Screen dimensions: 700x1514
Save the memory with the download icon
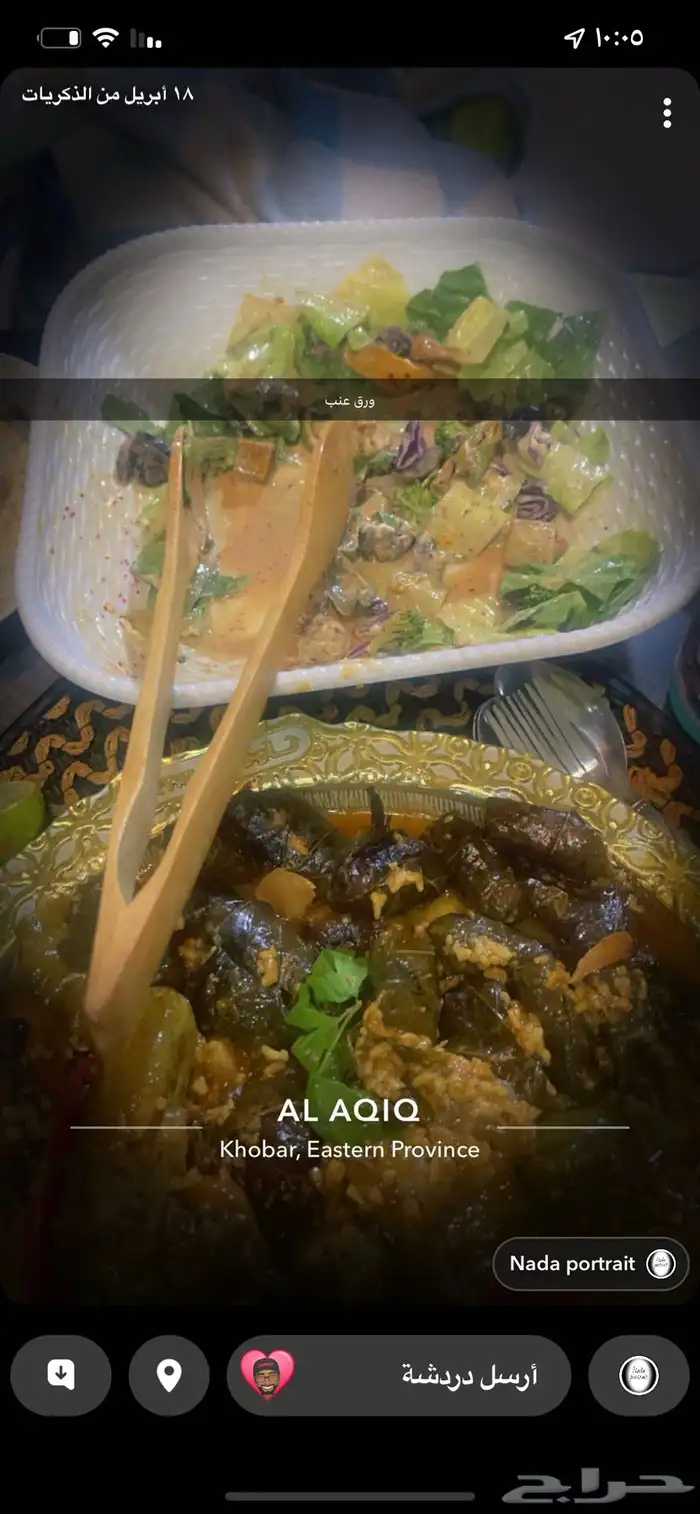click(x=61, y=1375)
